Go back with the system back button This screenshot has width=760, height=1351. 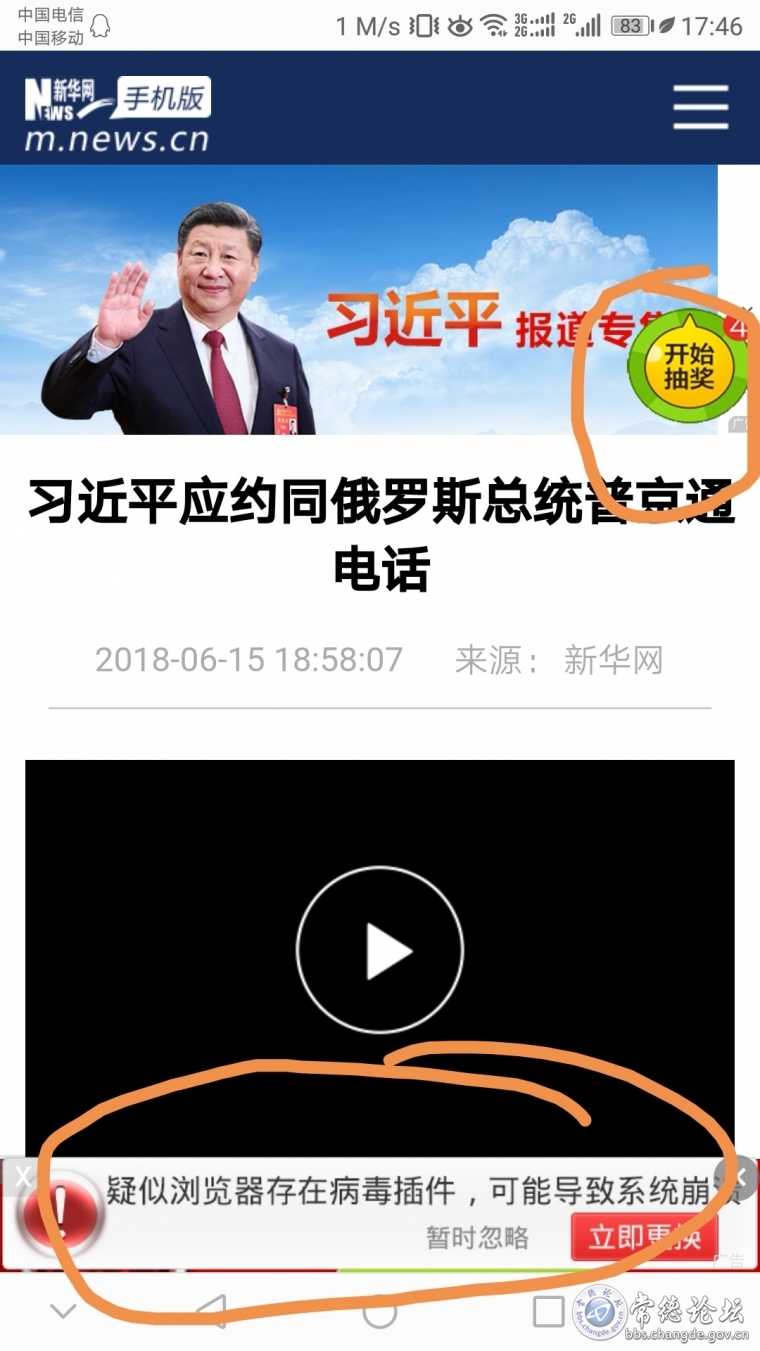[210, 1311]
